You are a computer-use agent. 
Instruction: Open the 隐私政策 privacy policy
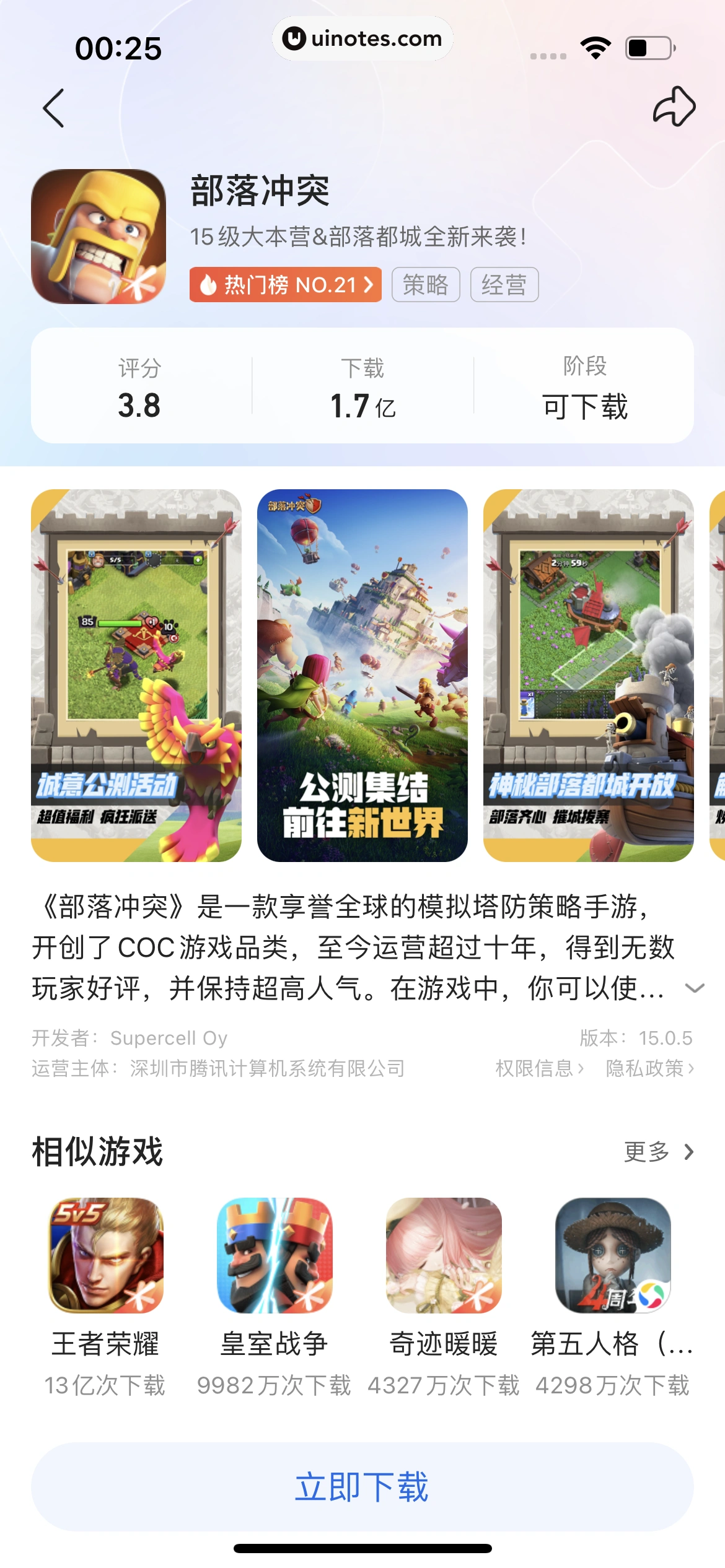click(649, 1068)
